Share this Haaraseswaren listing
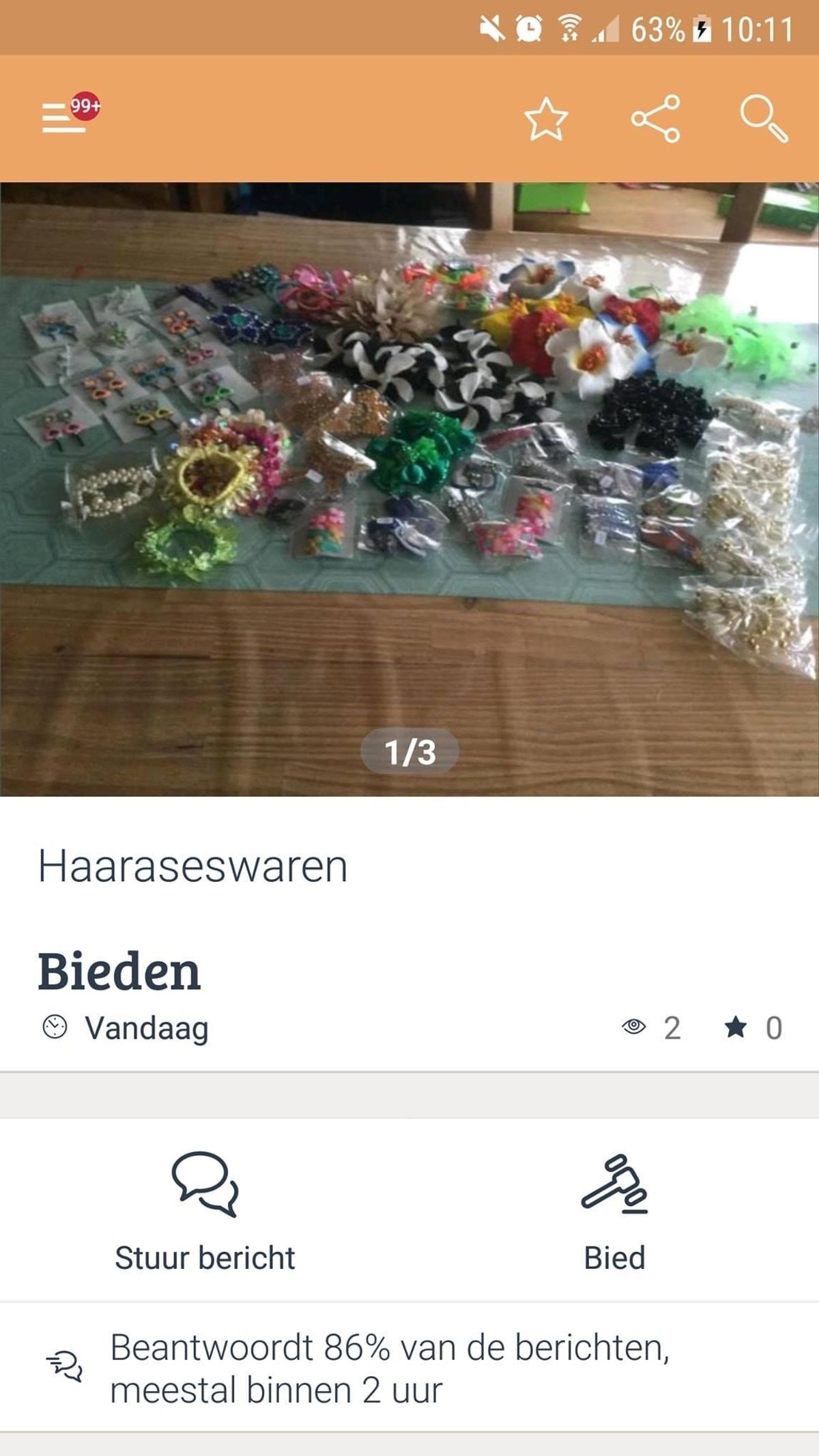This screenshot has height=1456, width=819. pos(655,119)
